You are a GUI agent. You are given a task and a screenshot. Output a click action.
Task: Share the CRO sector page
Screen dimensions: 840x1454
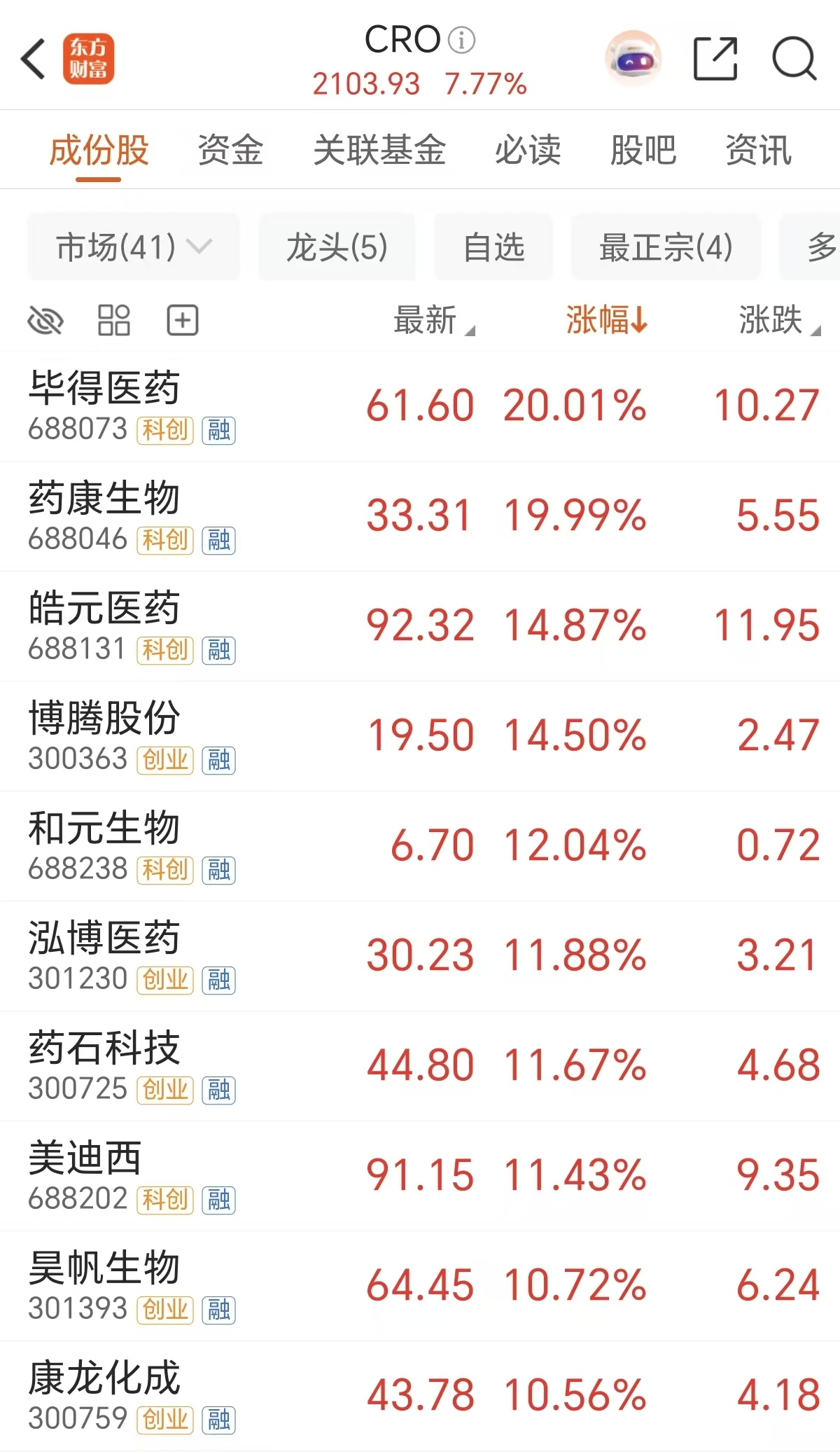click(715, 59)
